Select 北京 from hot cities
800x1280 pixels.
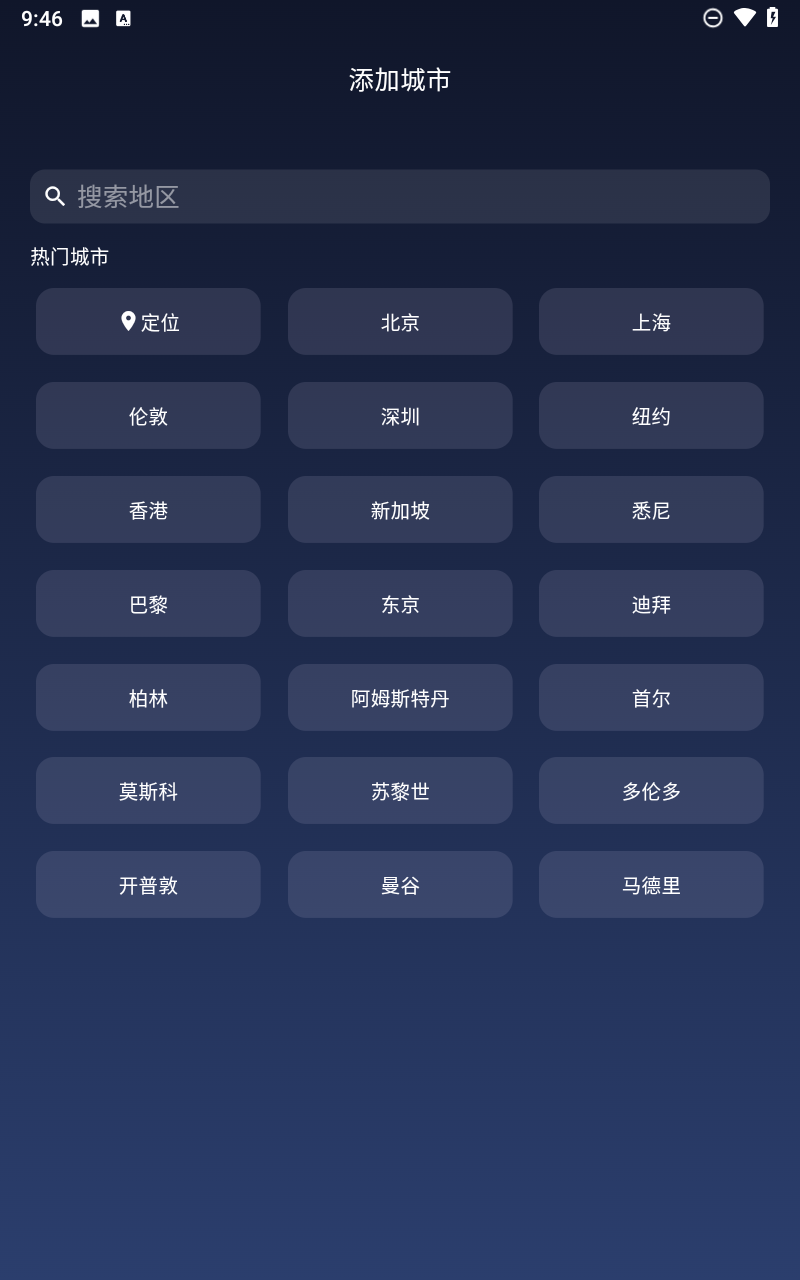(400, 322)
